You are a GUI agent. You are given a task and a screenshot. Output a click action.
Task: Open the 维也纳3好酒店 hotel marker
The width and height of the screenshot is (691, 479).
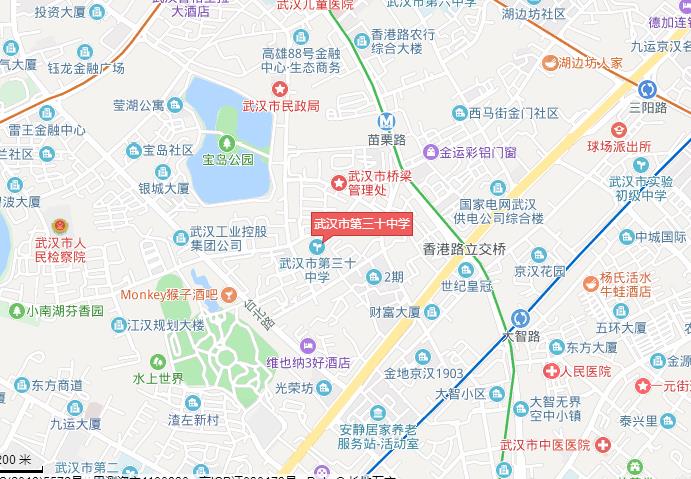307,344
